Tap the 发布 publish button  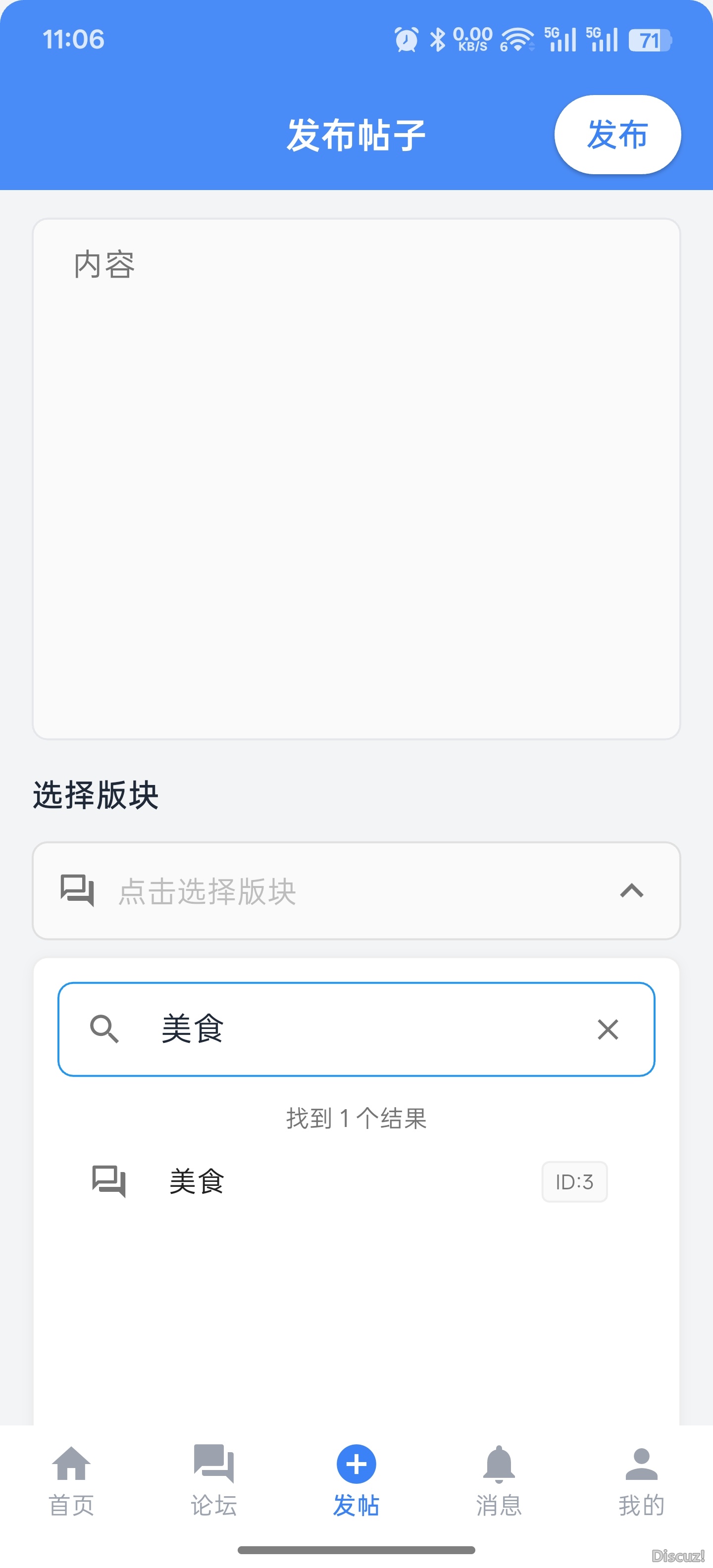617,135
